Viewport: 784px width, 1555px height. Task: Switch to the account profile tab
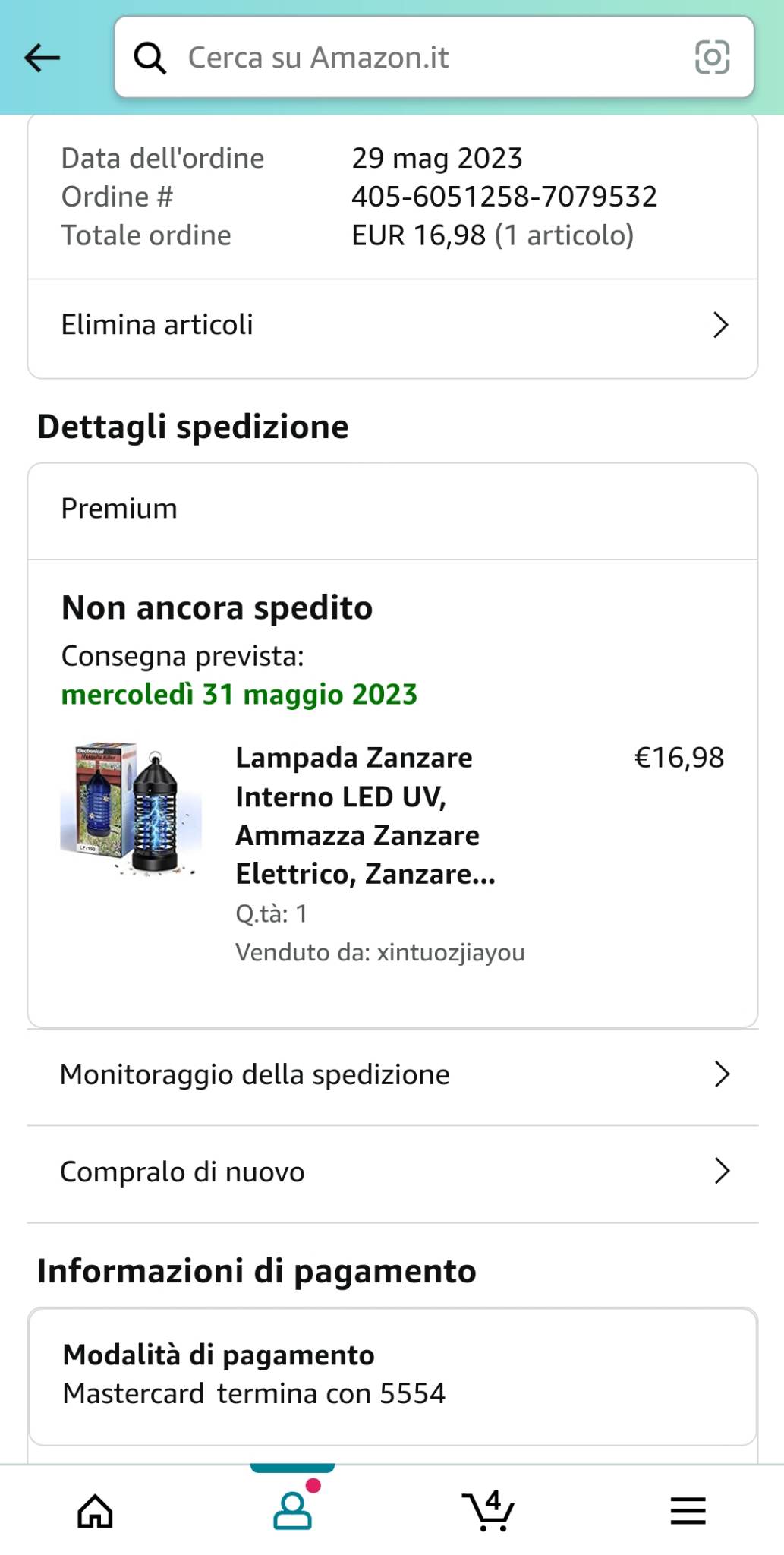(292, 1510)
